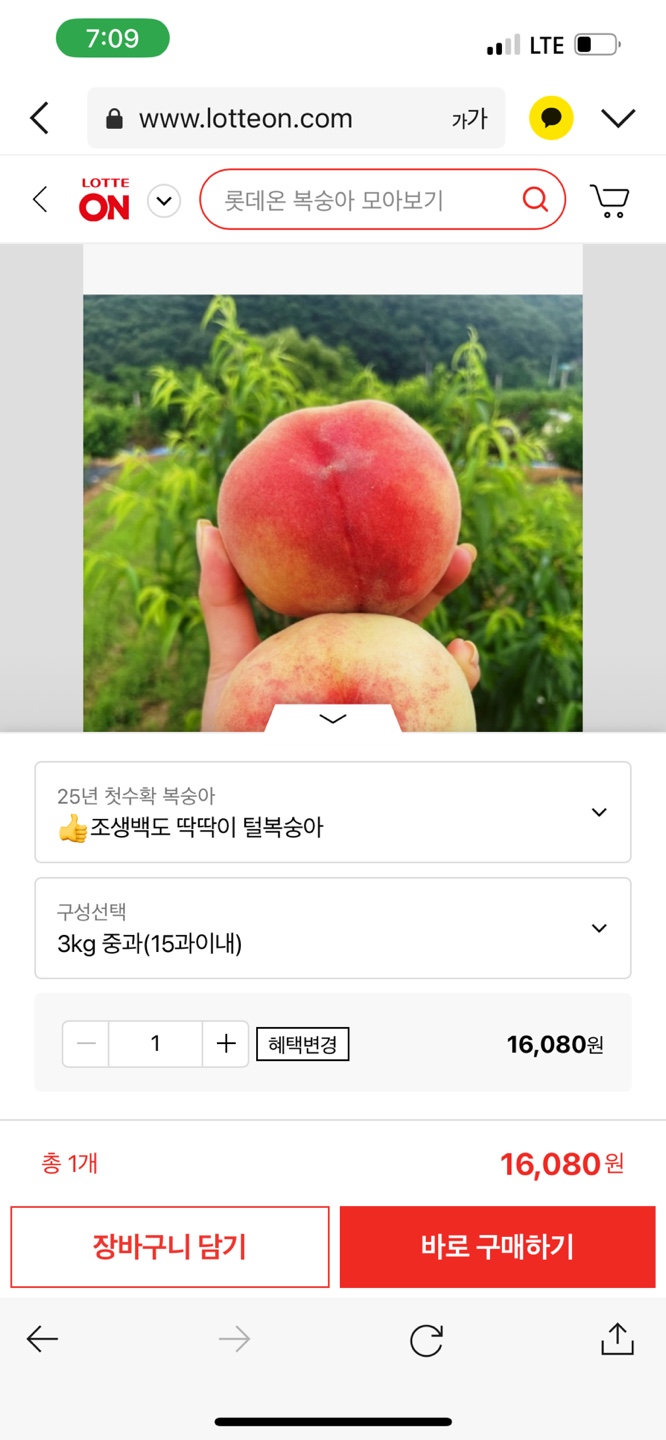Return to previous page in Lotte ON
This screenshot has width=666, height=1440.
(x=40, y=200)
